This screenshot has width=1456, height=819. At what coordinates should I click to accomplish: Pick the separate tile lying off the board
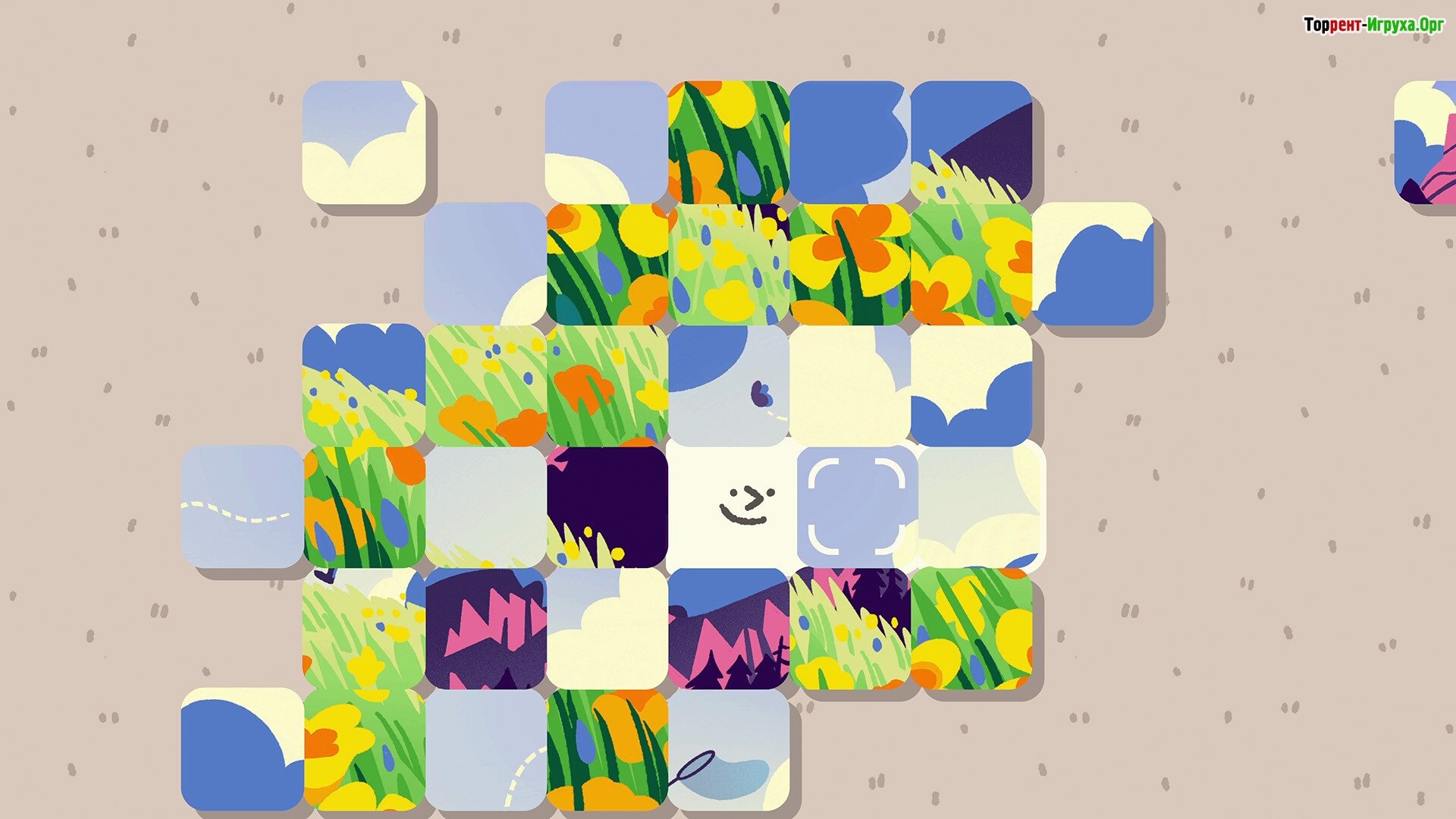[x=1426, y=143]
